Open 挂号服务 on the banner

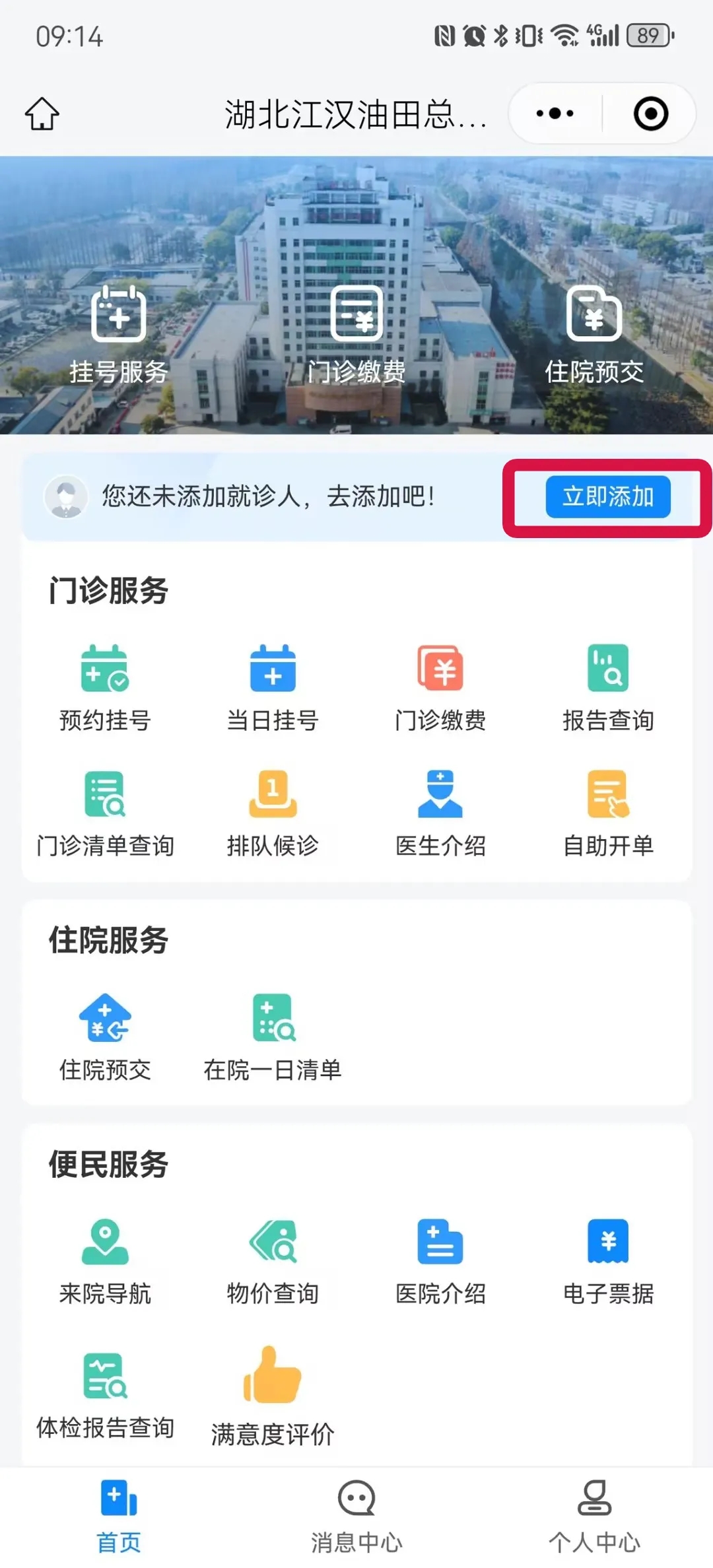[119, 335]
